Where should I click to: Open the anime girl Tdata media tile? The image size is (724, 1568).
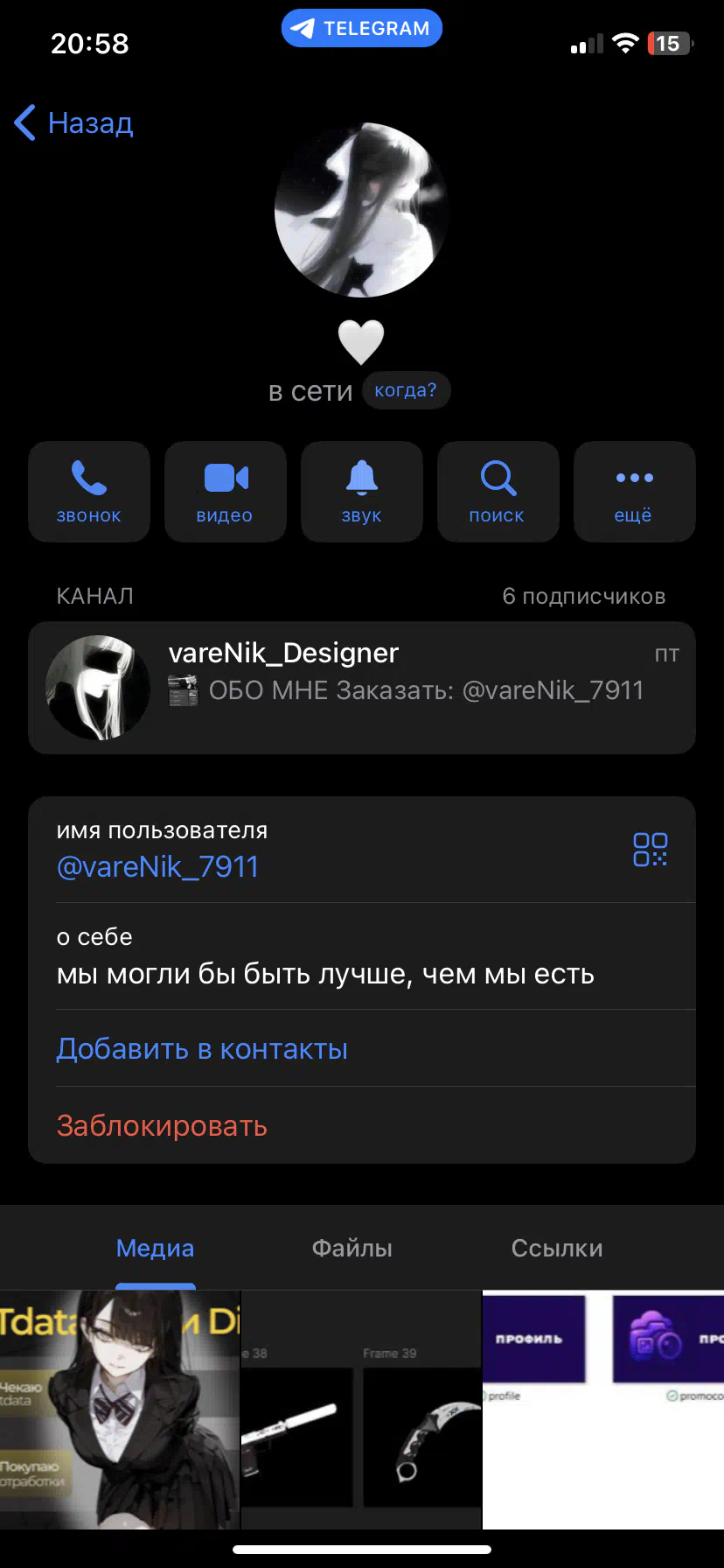point(120,1409)
